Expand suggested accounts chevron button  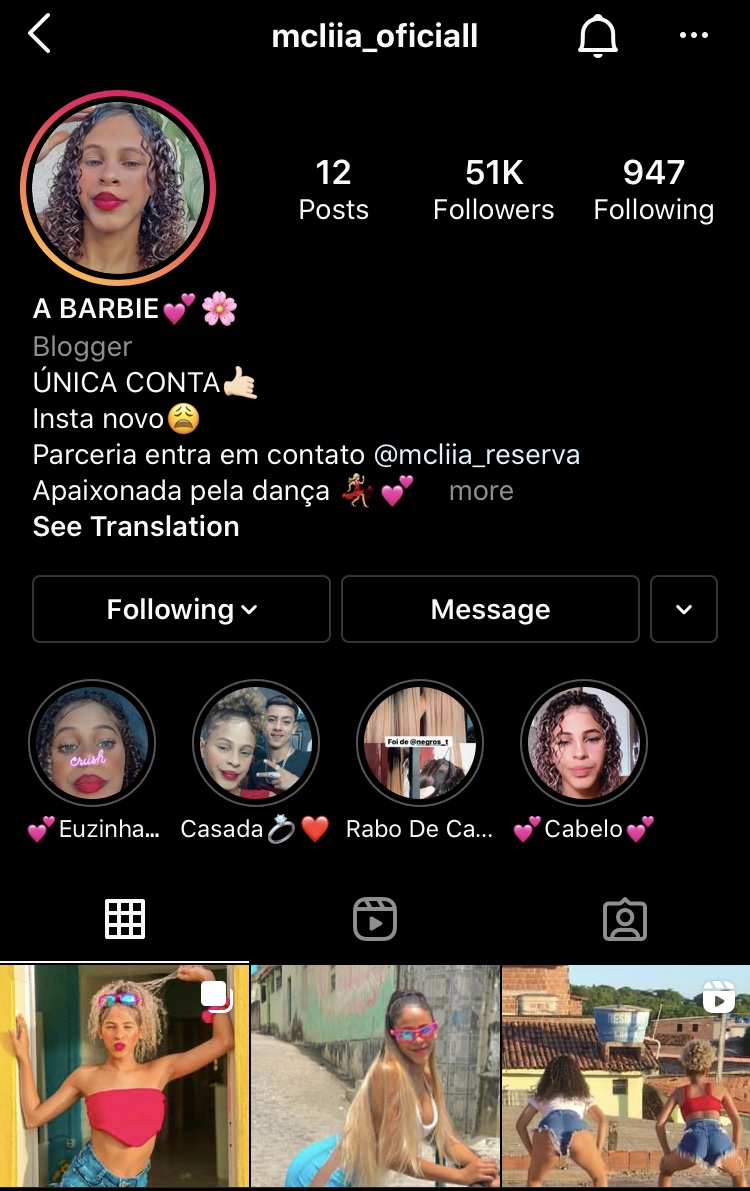(684, 609)
